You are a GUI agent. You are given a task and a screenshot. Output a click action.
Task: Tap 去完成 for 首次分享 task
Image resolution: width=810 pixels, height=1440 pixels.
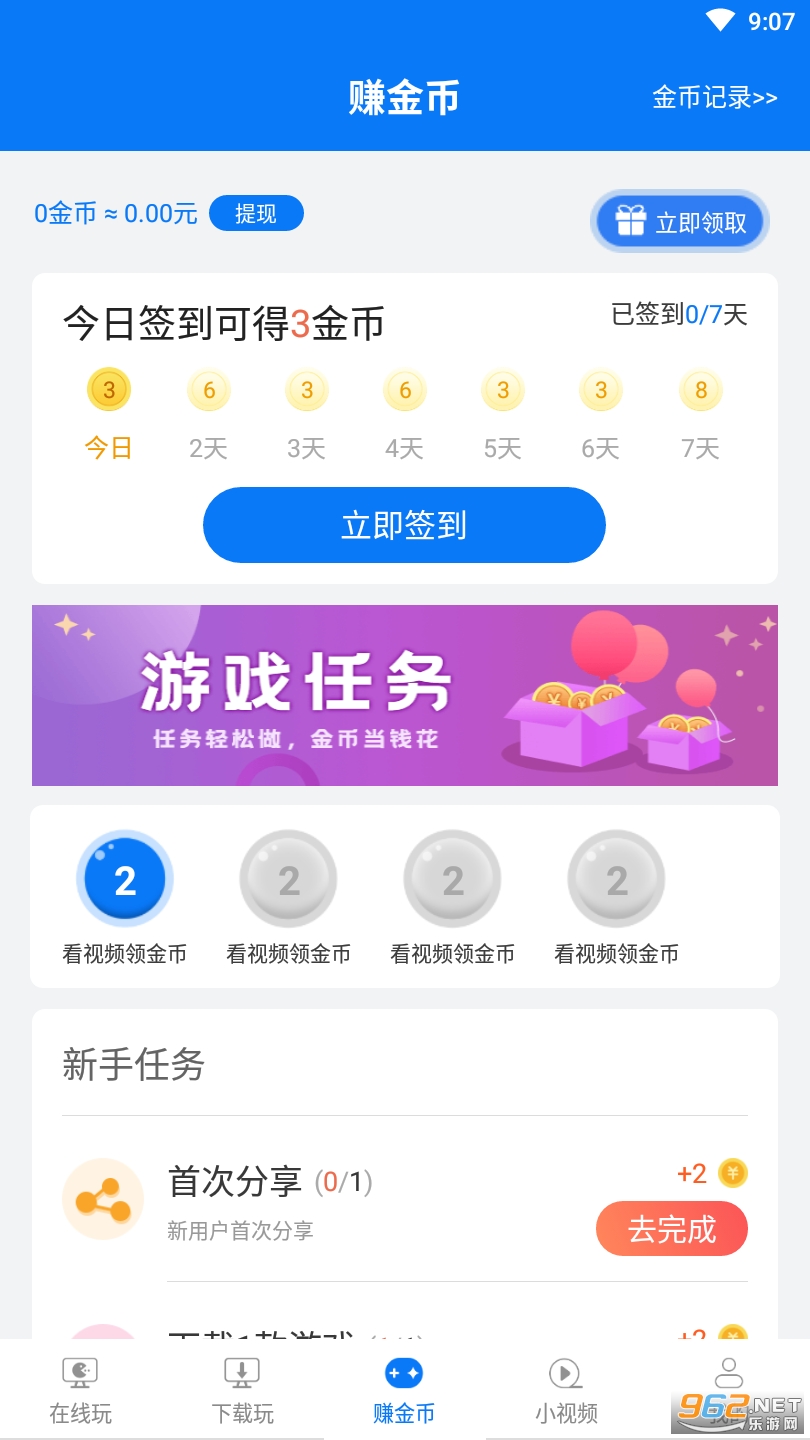pyautogui.click(x=671, y=1228)
